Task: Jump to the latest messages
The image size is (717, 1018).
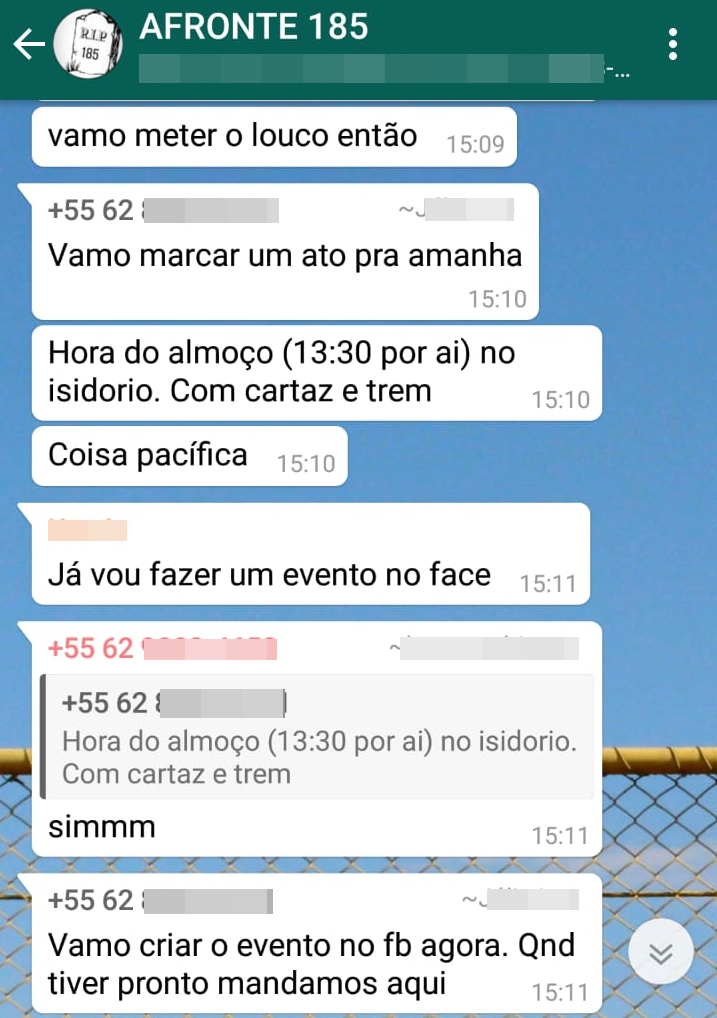Action: click(x=660, y=953)
